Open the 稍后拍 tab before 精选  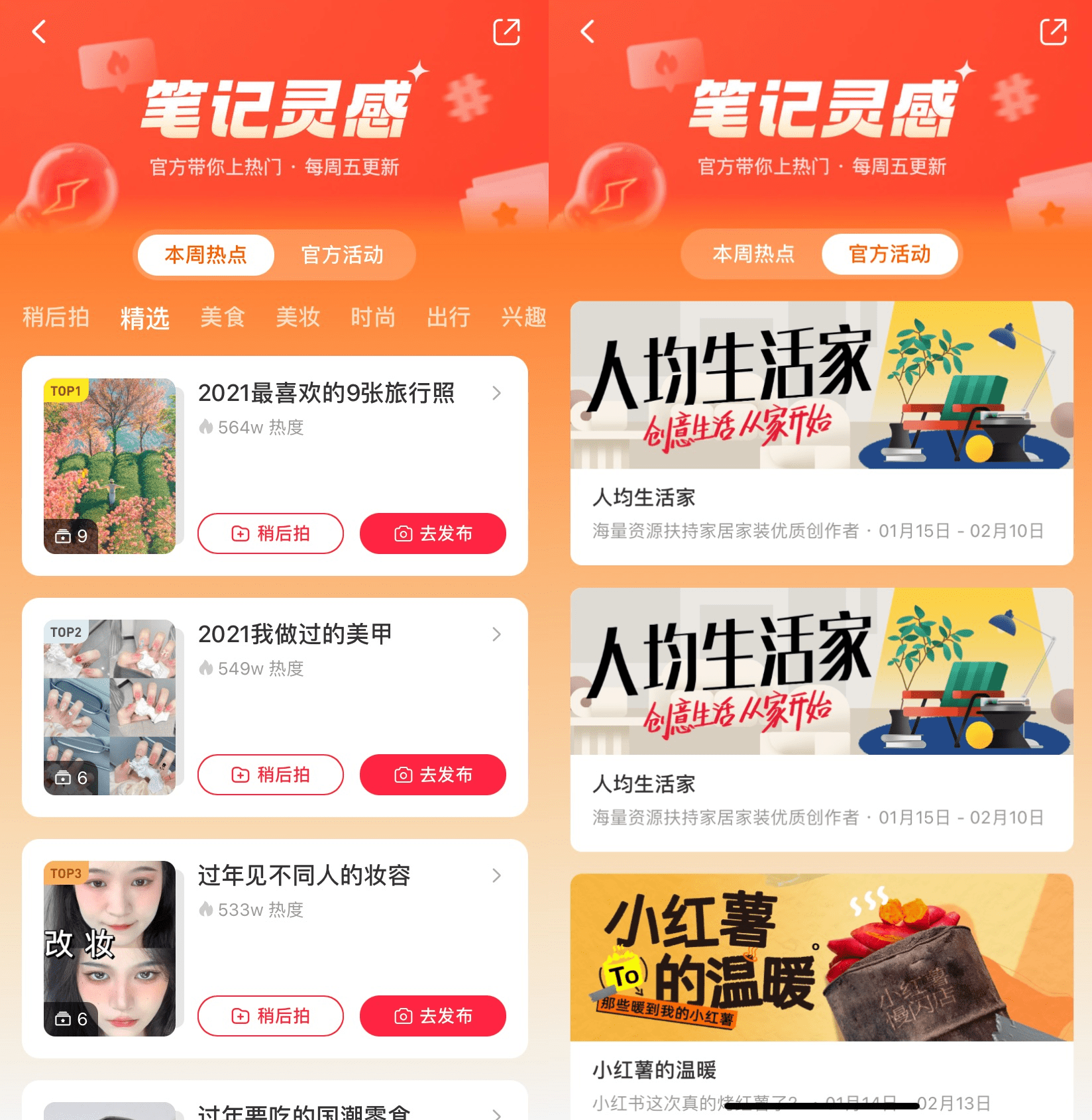tap(56, 317)
